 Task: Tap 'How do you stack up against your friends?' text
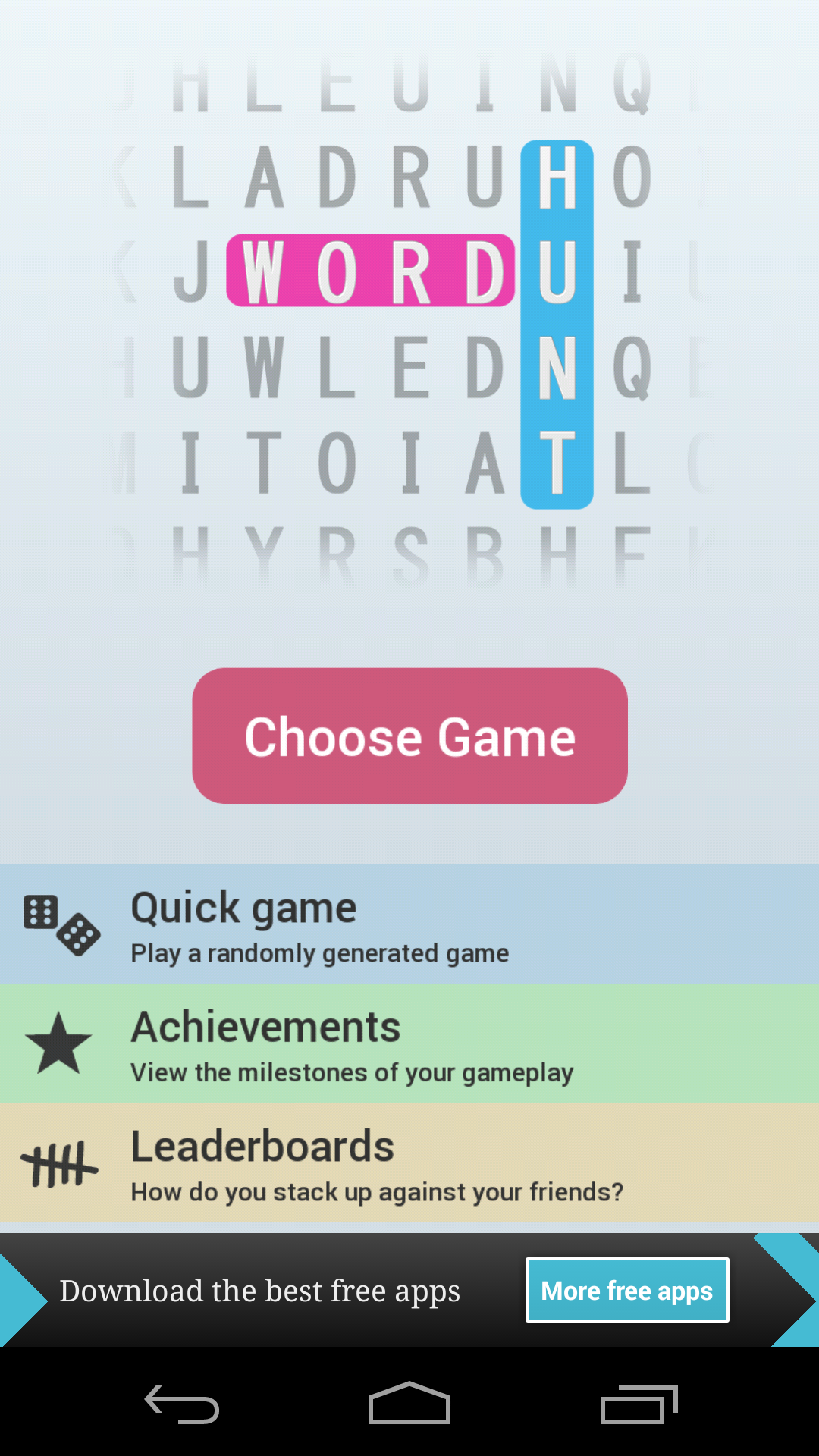(x=377, y=1191)
